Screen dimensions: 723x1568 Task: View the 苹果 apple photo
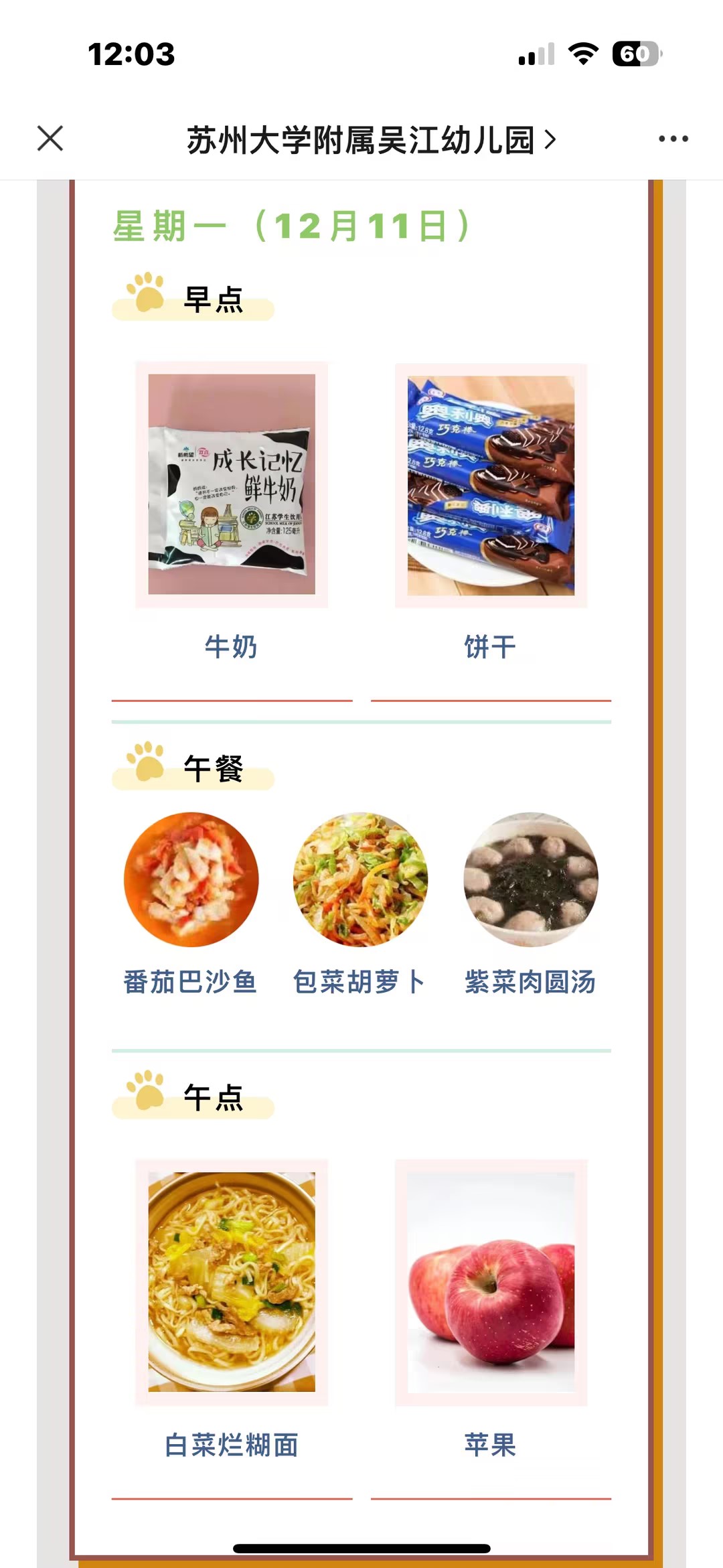click(x=491, y=1283)
